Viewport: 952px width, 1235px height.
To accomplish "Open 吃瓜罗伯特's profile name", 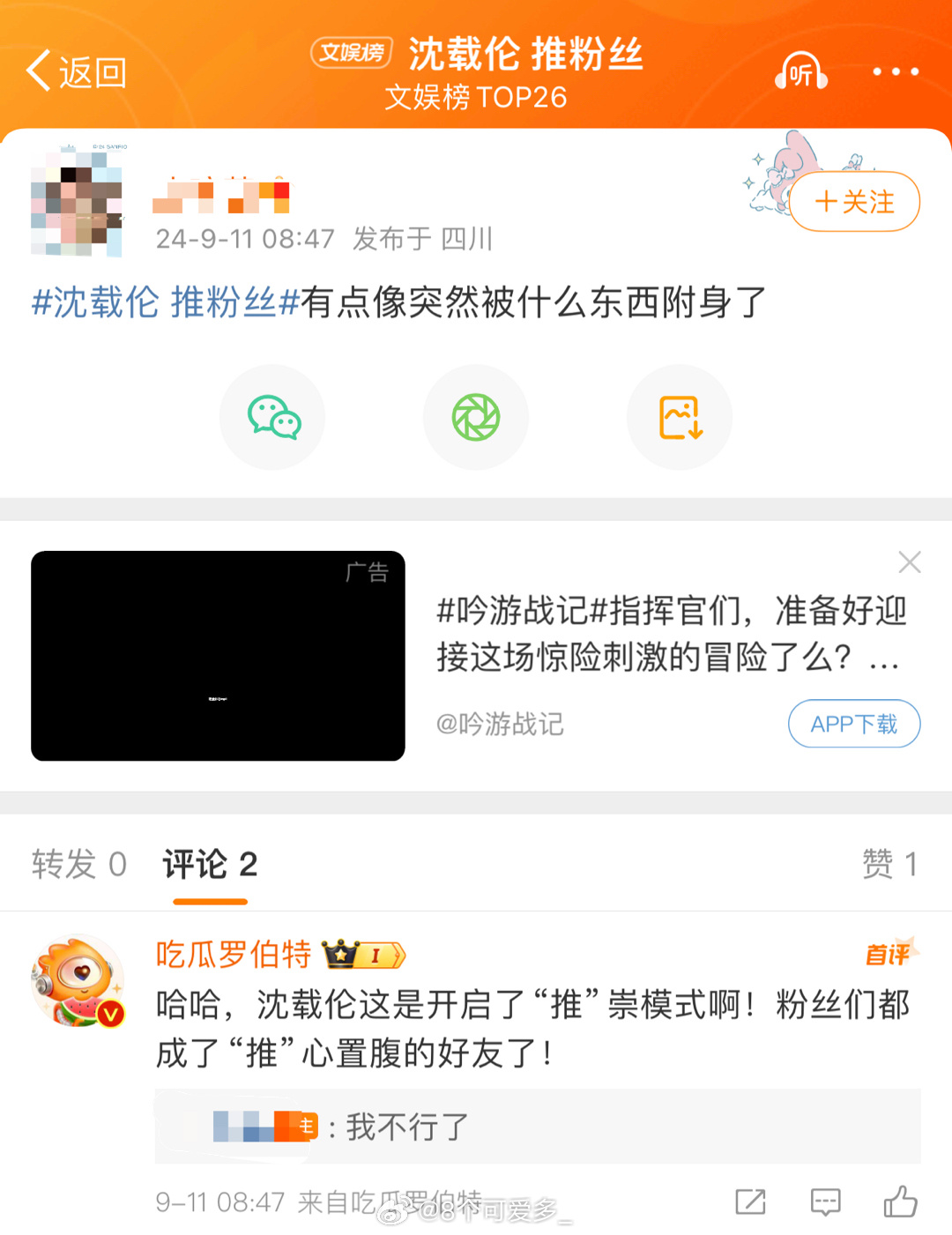I will pyautogui.click(x=234, y=954).
